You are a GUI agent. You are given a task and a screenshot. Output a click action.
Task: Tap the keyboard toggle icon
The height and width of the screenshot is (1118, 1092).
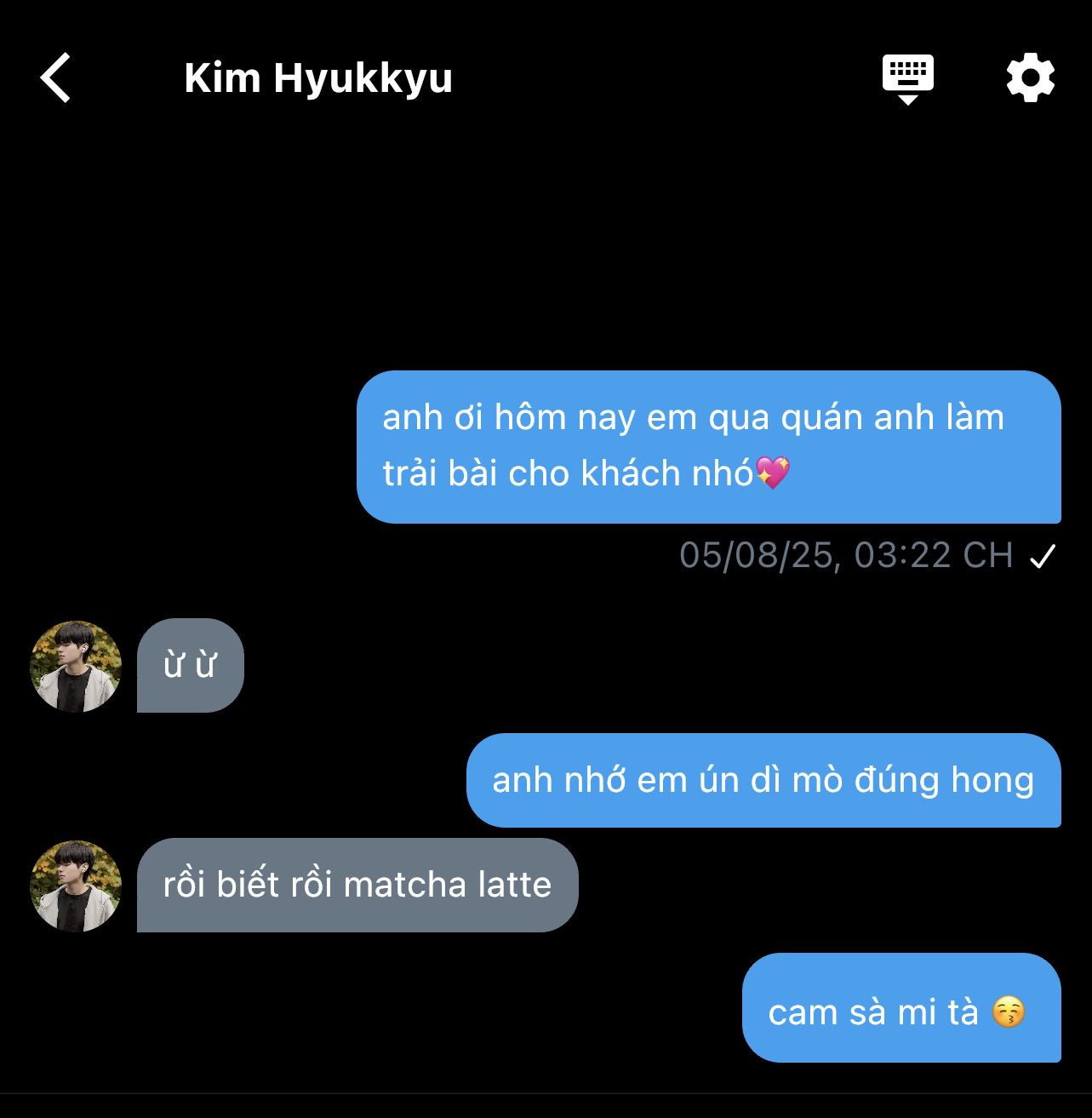pos(907,79)
